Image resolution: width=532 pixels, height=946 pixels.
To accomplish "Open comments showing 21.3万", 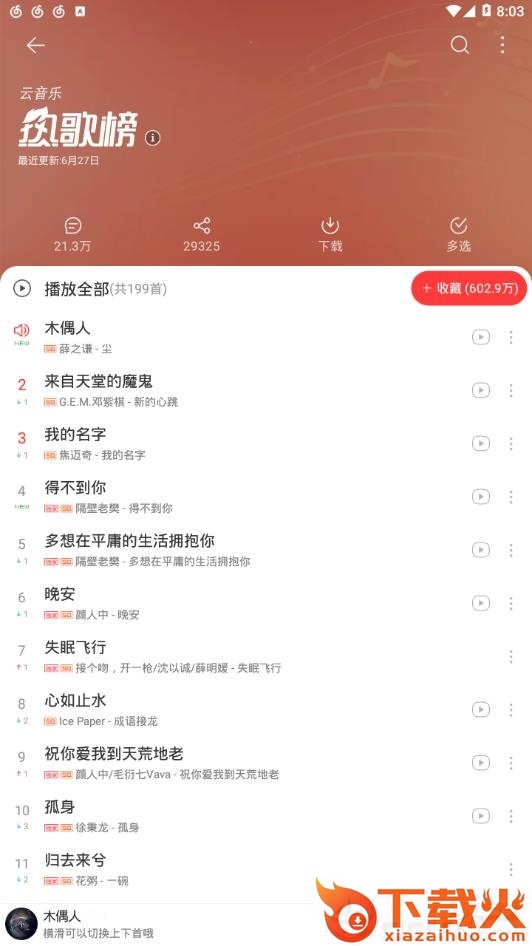I will click(x=72, y=235).
